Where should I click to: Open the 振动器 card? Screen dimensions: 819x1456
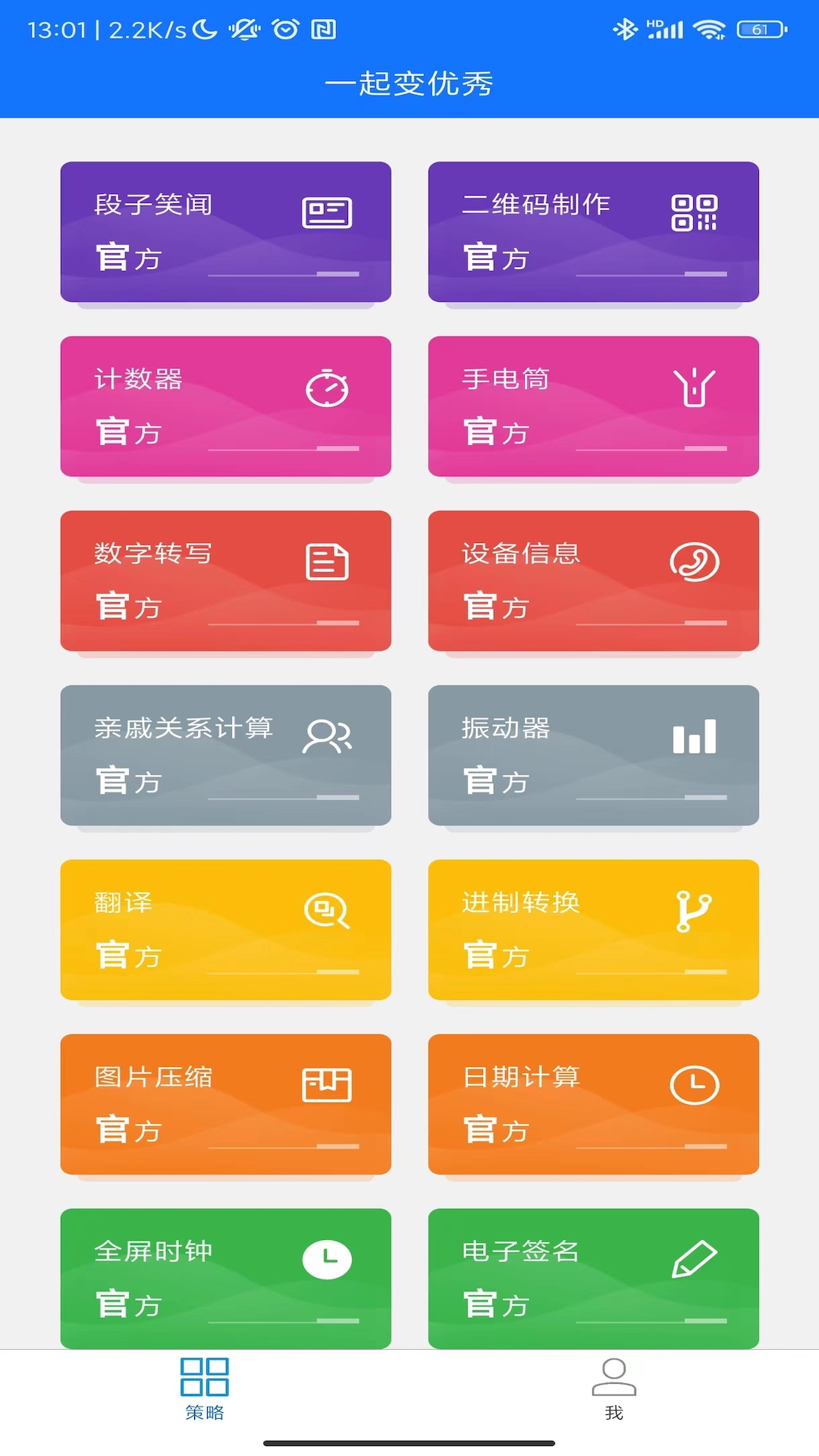(x=594, y=755)
